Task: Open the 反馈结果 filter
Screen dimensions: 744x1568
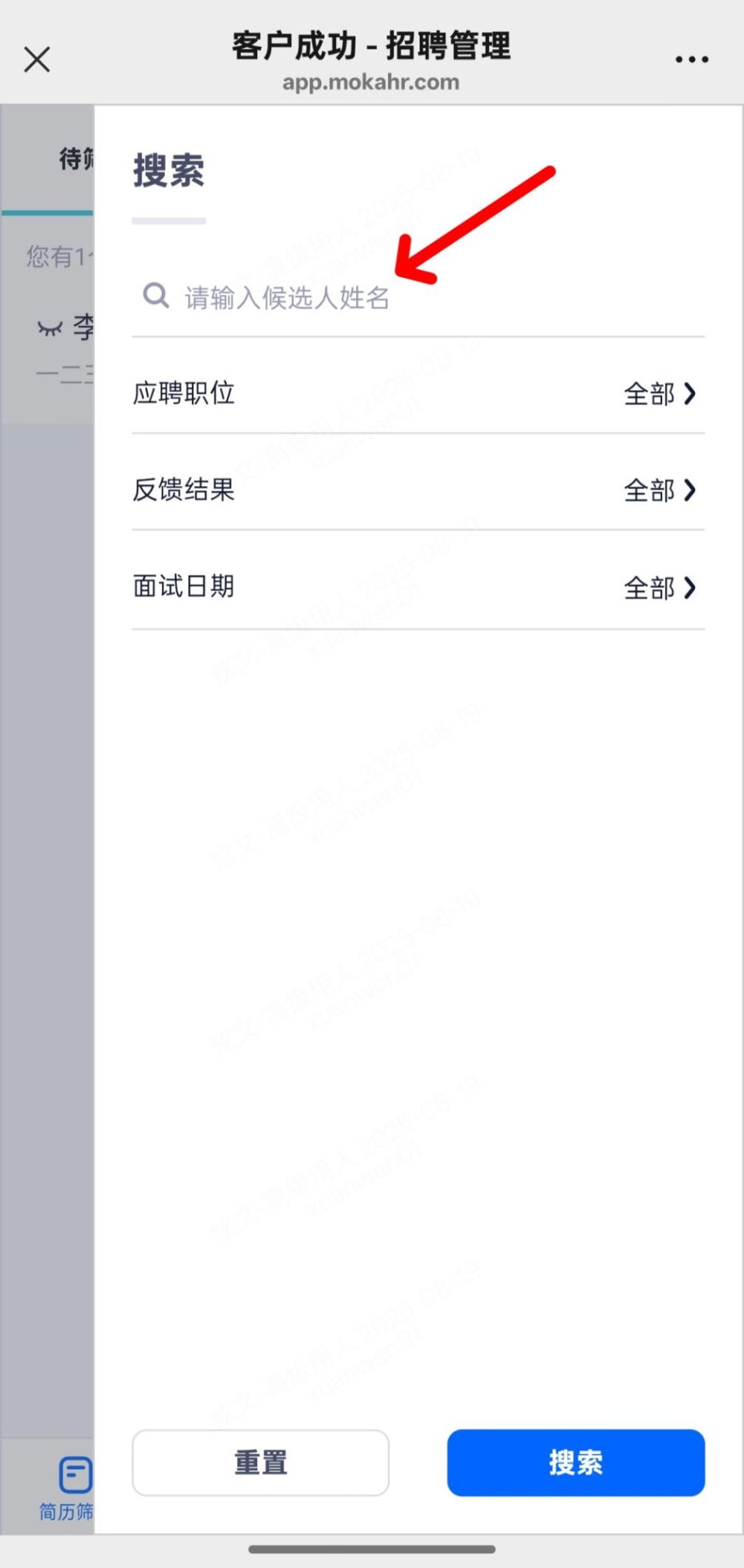Action: [x=418, y=491]
